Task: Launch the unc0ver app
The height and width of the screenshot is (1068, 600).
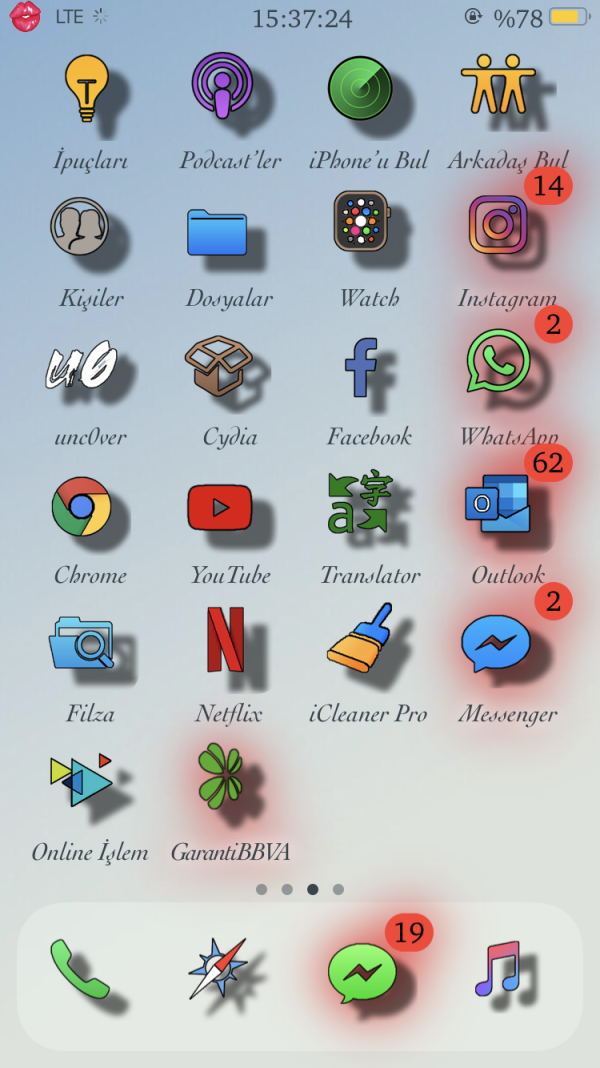Action: (x=84, y=365)
